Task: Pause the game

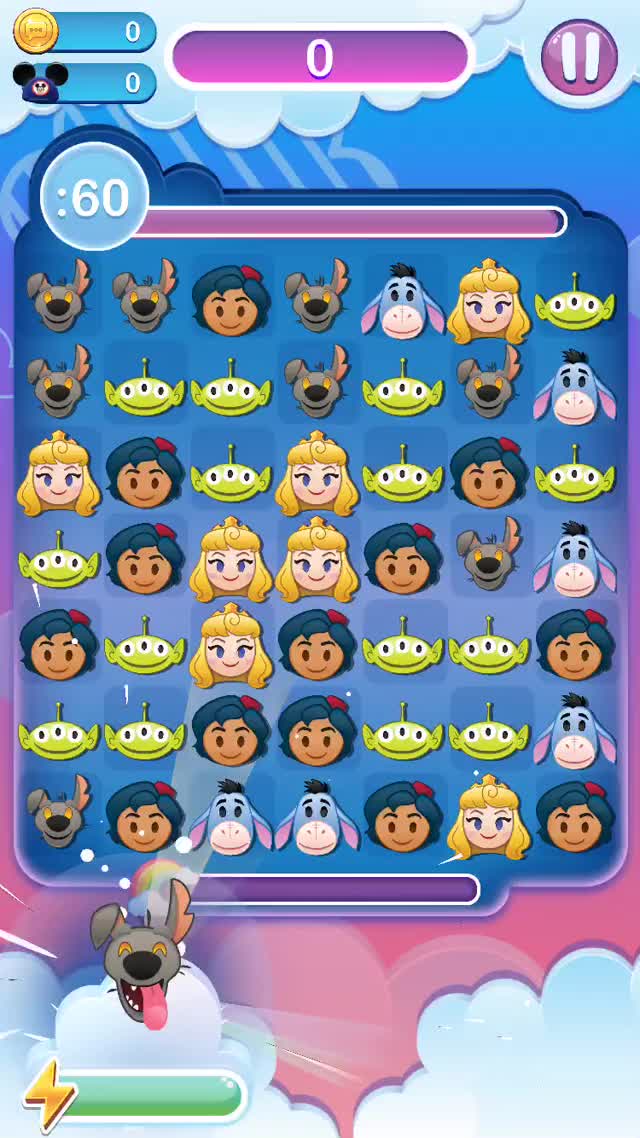Action: [579, 55]
